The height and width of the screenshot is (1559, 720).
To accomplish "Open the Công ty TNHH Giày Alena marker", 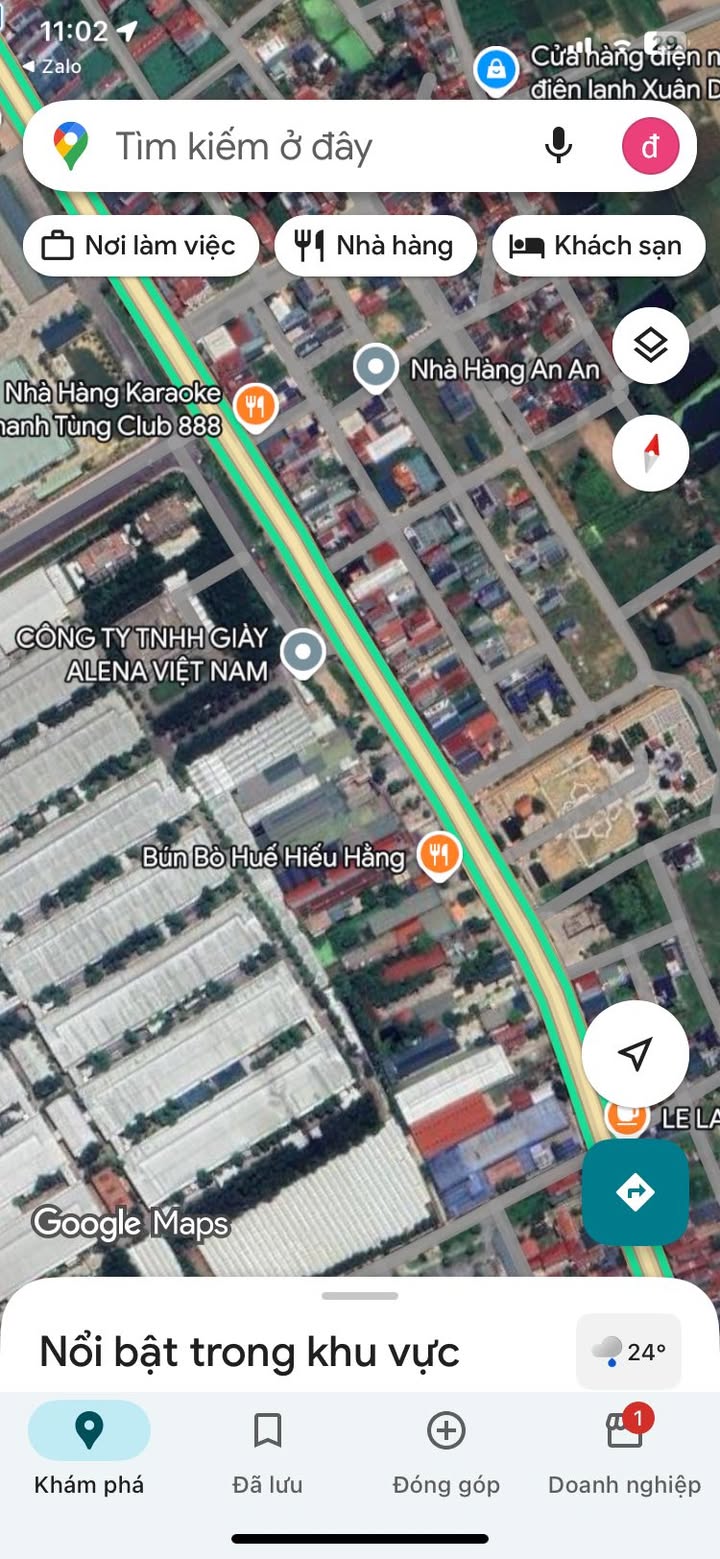I will [x=302, y=652].
